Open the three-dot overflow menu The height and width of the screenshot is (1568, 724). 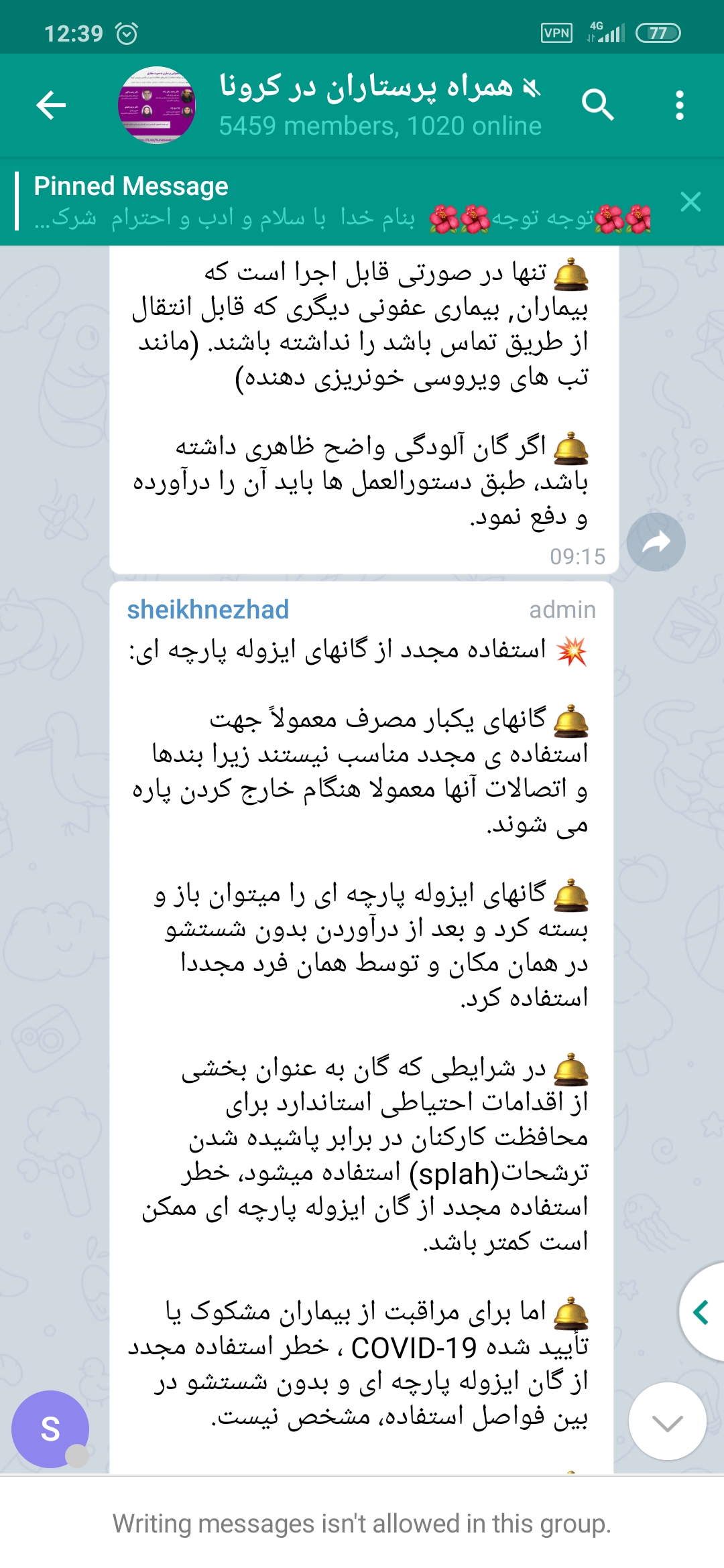(679, 105)
